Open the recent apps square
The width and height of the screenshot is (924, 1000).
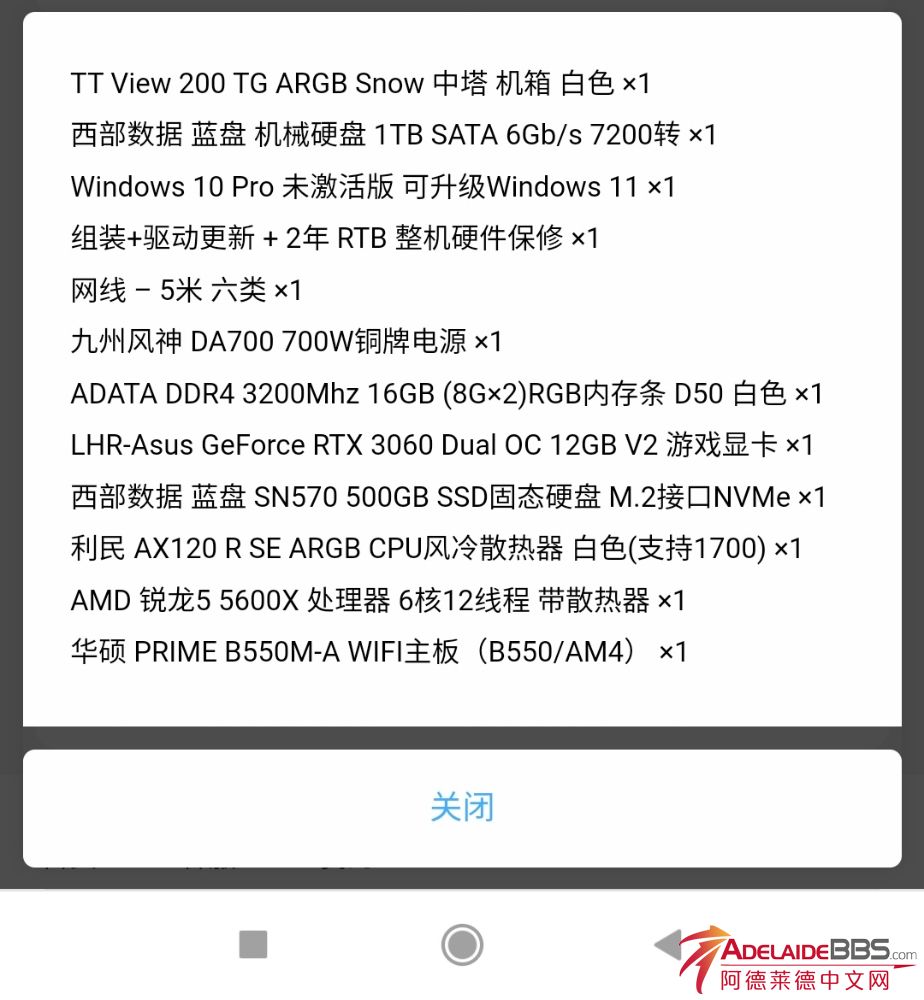tap(253, 944)
